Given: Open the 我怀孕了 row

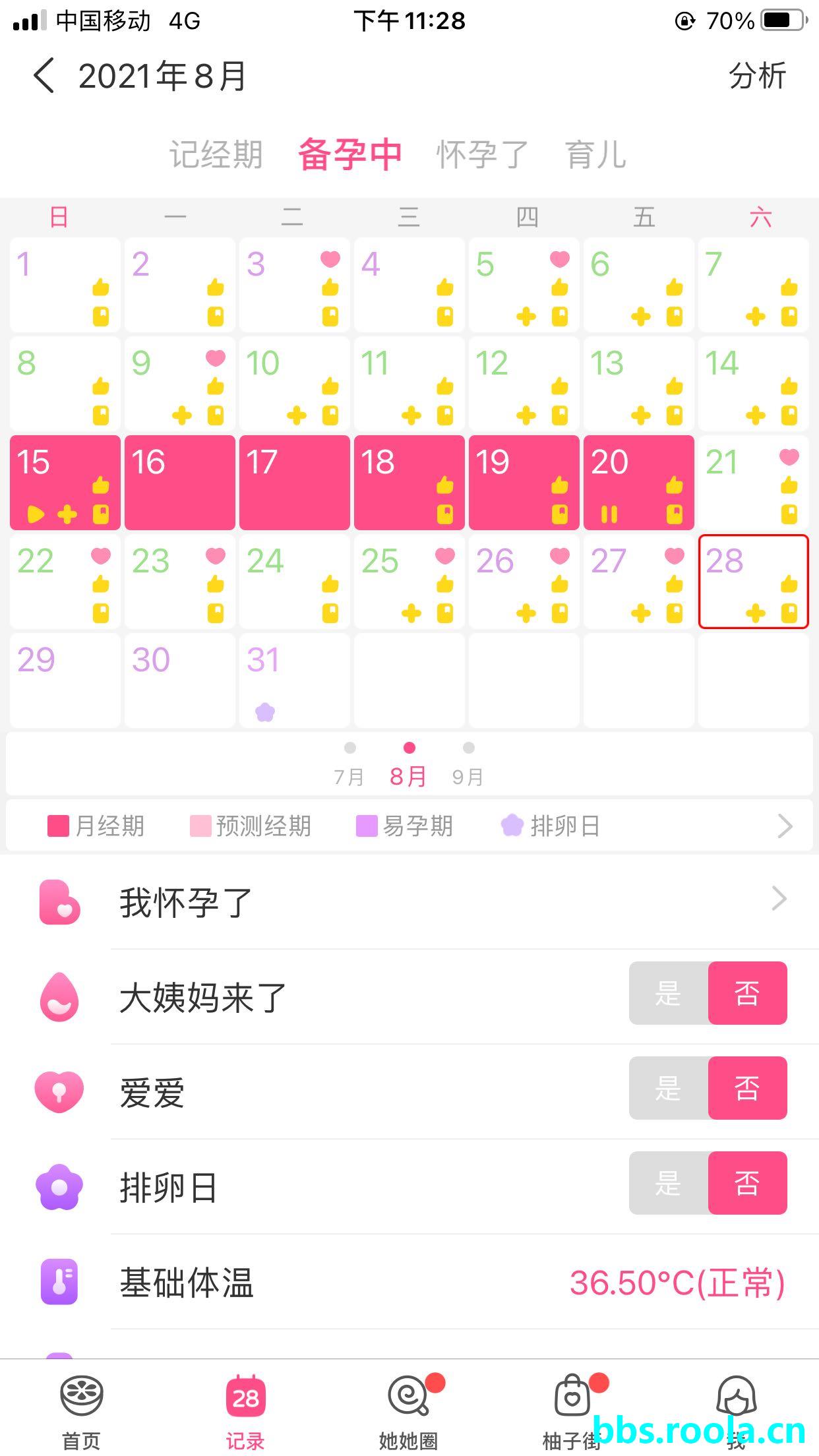Looking at the screenshot, I should coord(448,901).
